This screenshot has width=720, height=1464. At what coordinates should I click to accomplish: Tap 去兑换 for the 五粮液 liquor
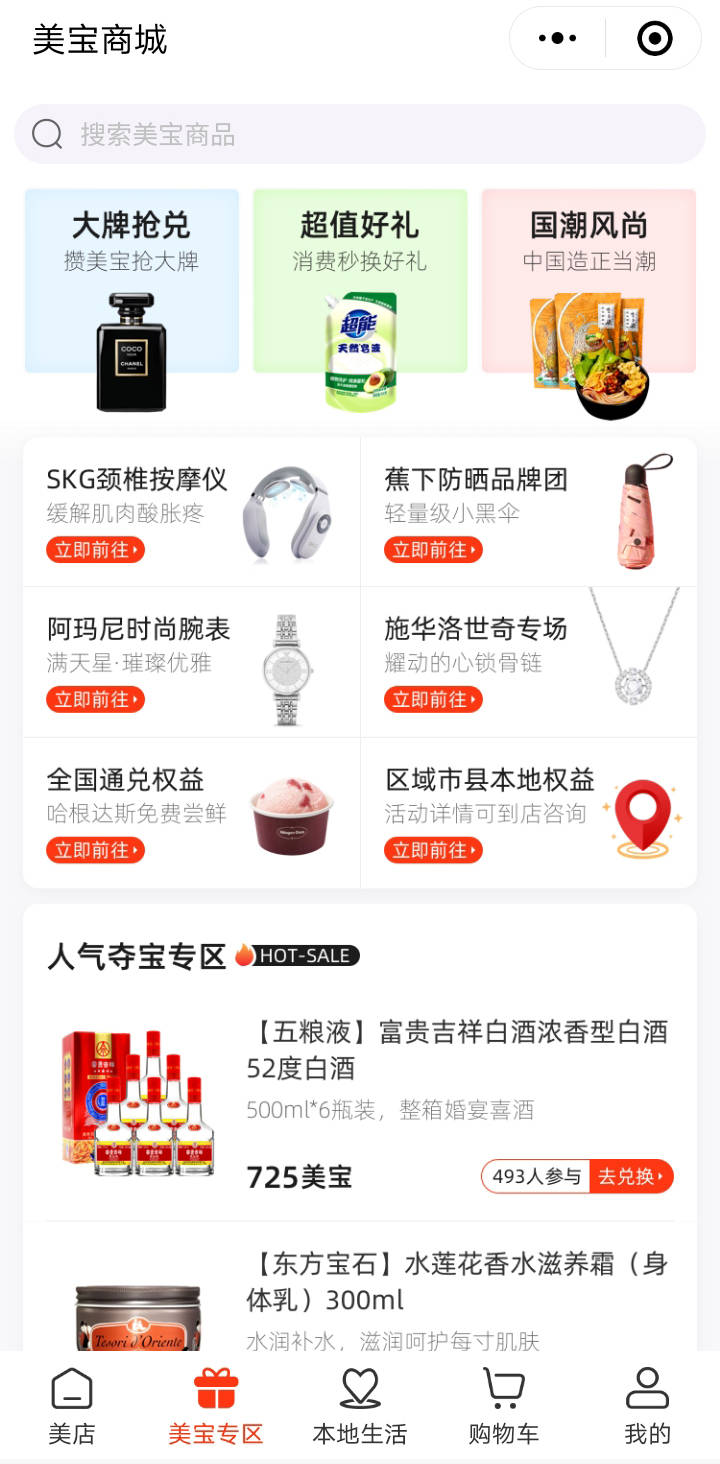[632, 1177]
